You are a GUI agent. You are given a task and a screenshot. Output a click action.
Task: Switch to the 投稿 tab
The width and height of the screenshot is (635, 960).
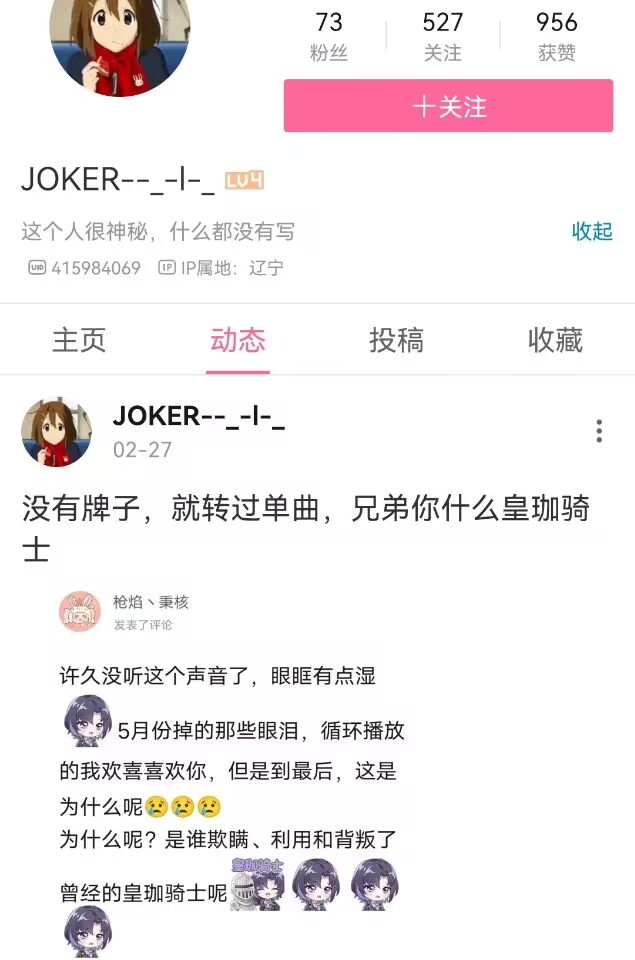pyautogui.click(x=396, y=340)
